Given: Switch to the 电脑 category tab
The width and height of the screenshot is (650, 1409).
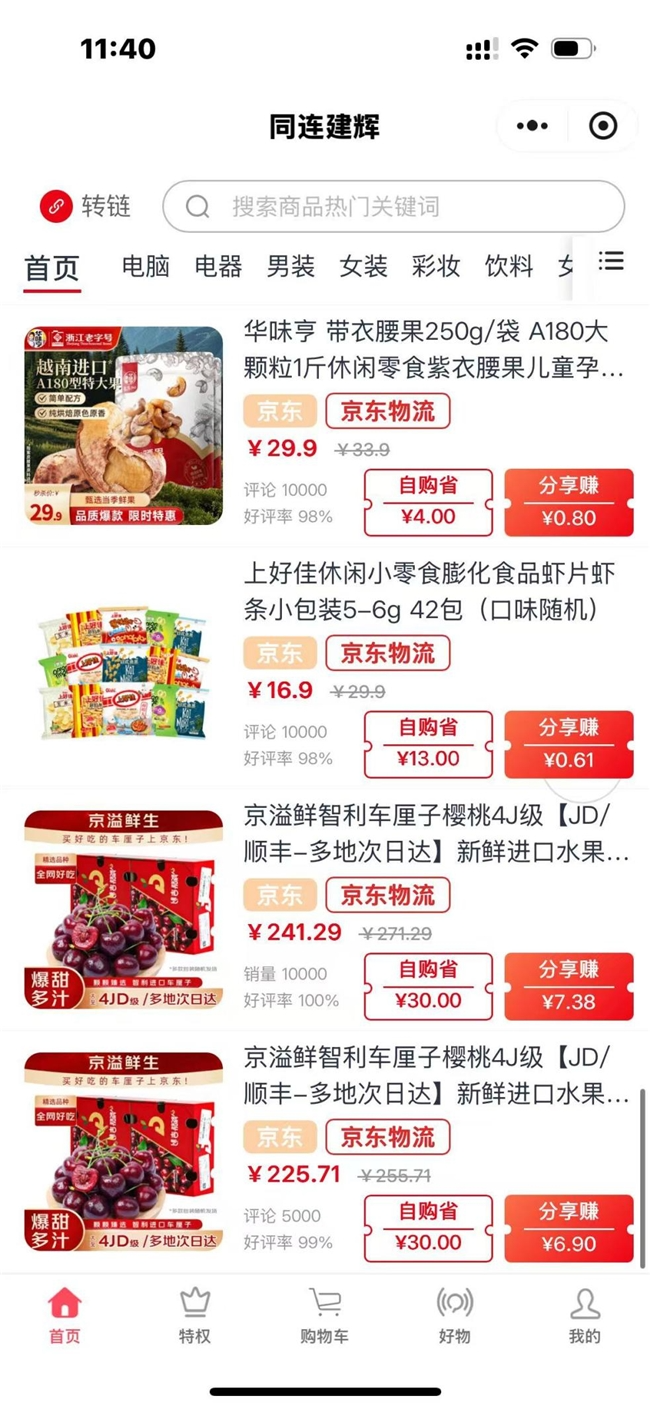Looking at the screenshot, I should 146,266.
